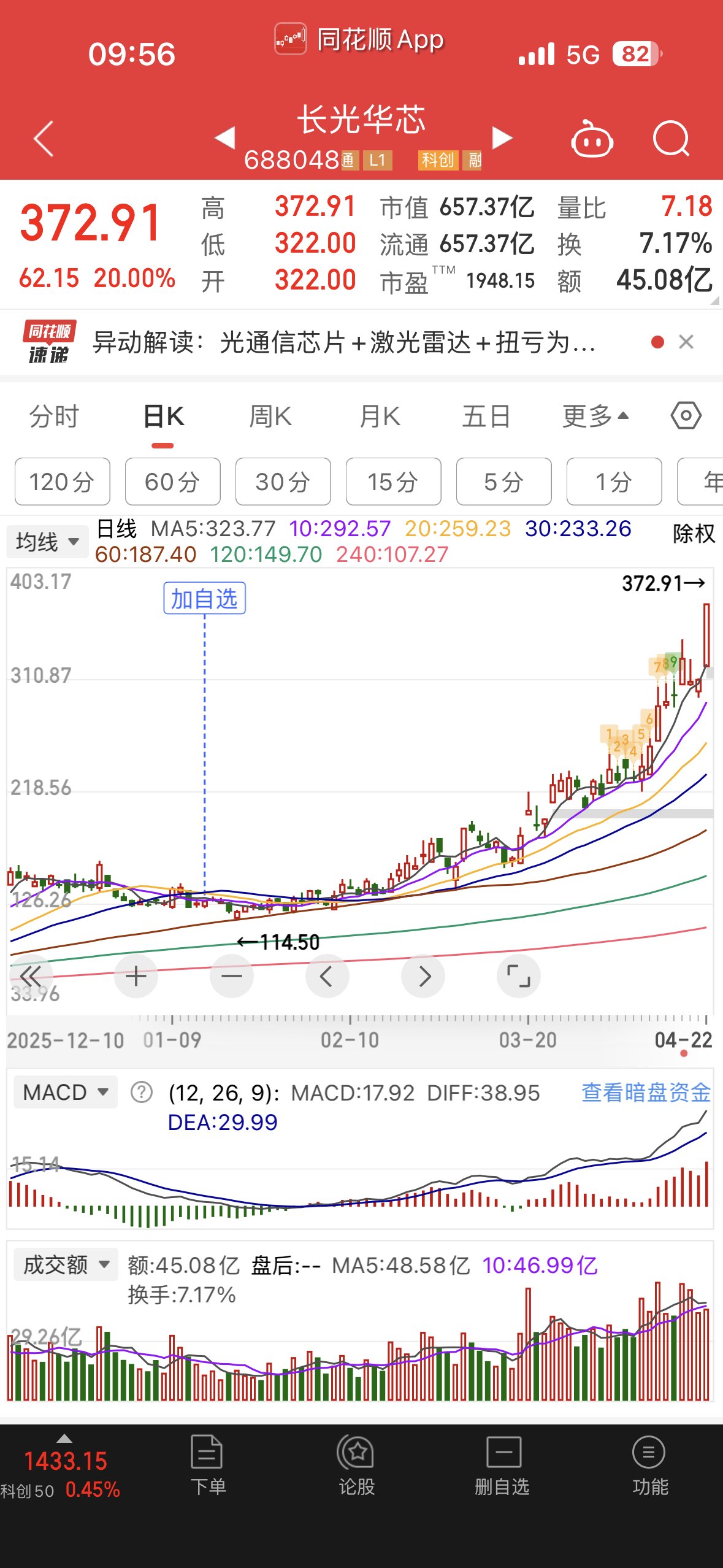This screenshot has height=1568, width=723.
Task: Open the 查看暗盘资金 link
Action: [646, 1093]
